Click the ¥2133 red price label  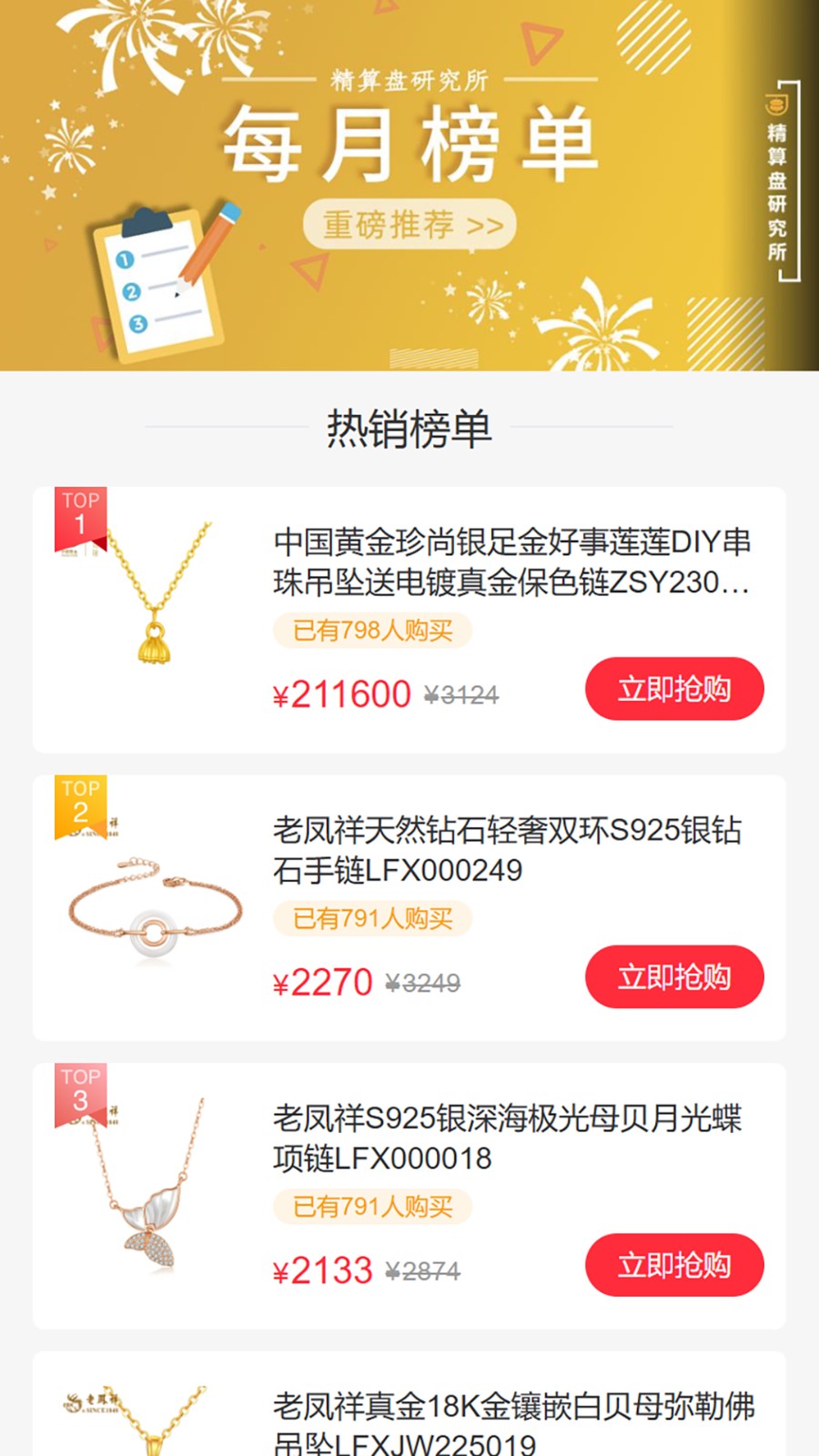tap(320, 1268)
